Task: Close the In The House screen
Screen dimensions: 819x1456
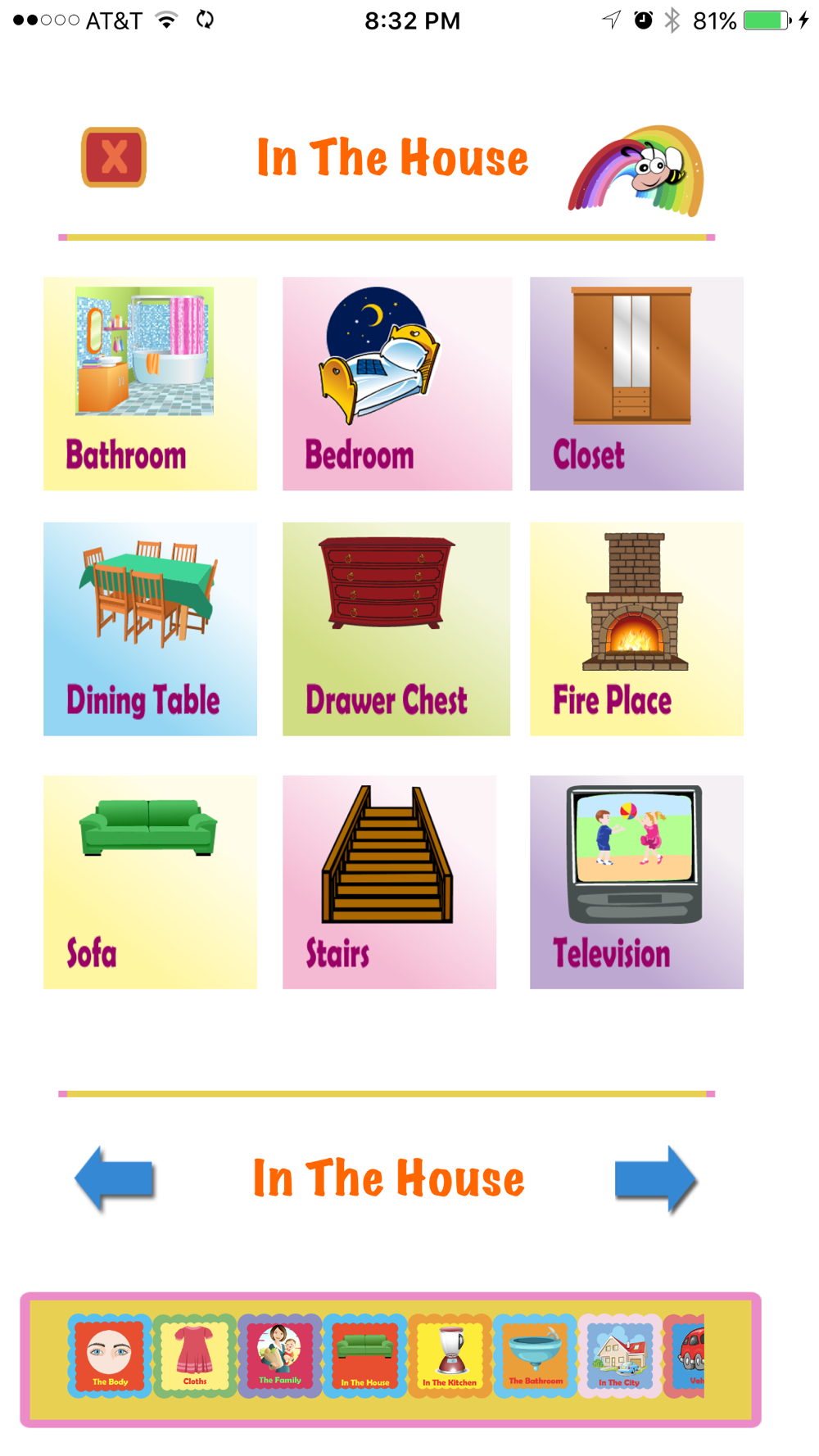Action: coord(114,157)
